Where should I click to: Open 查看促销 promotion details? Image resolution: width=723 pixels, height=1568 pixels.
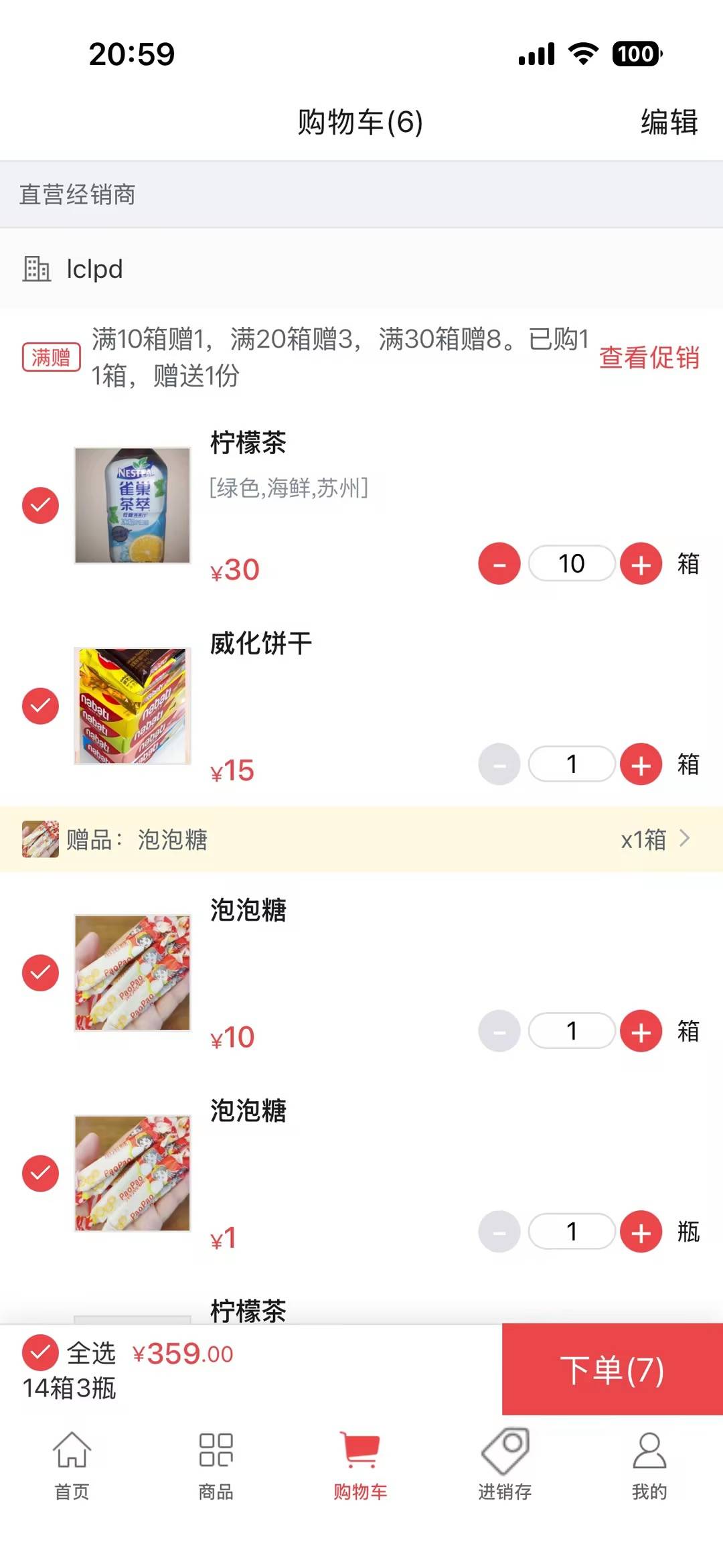[649, 358]
